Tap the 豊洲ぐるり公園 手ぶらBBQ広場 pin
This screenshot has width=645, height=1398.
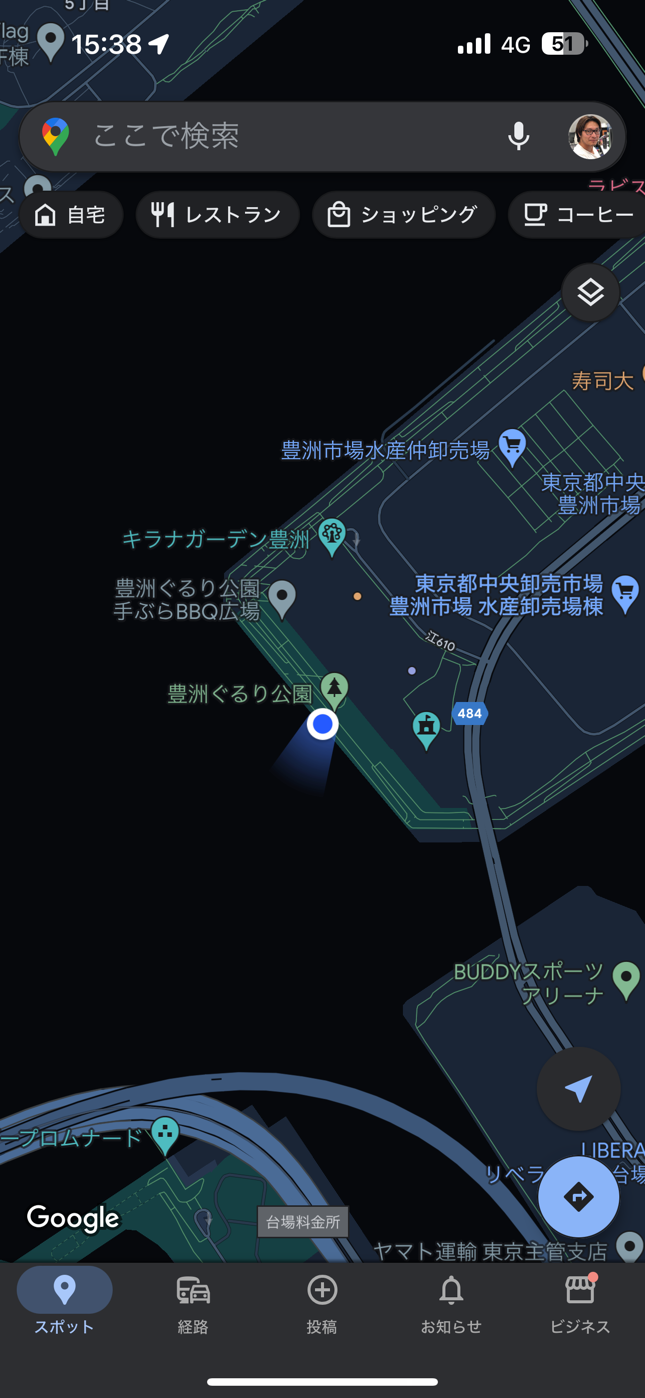pyautogui.click(x=283, y=598)
